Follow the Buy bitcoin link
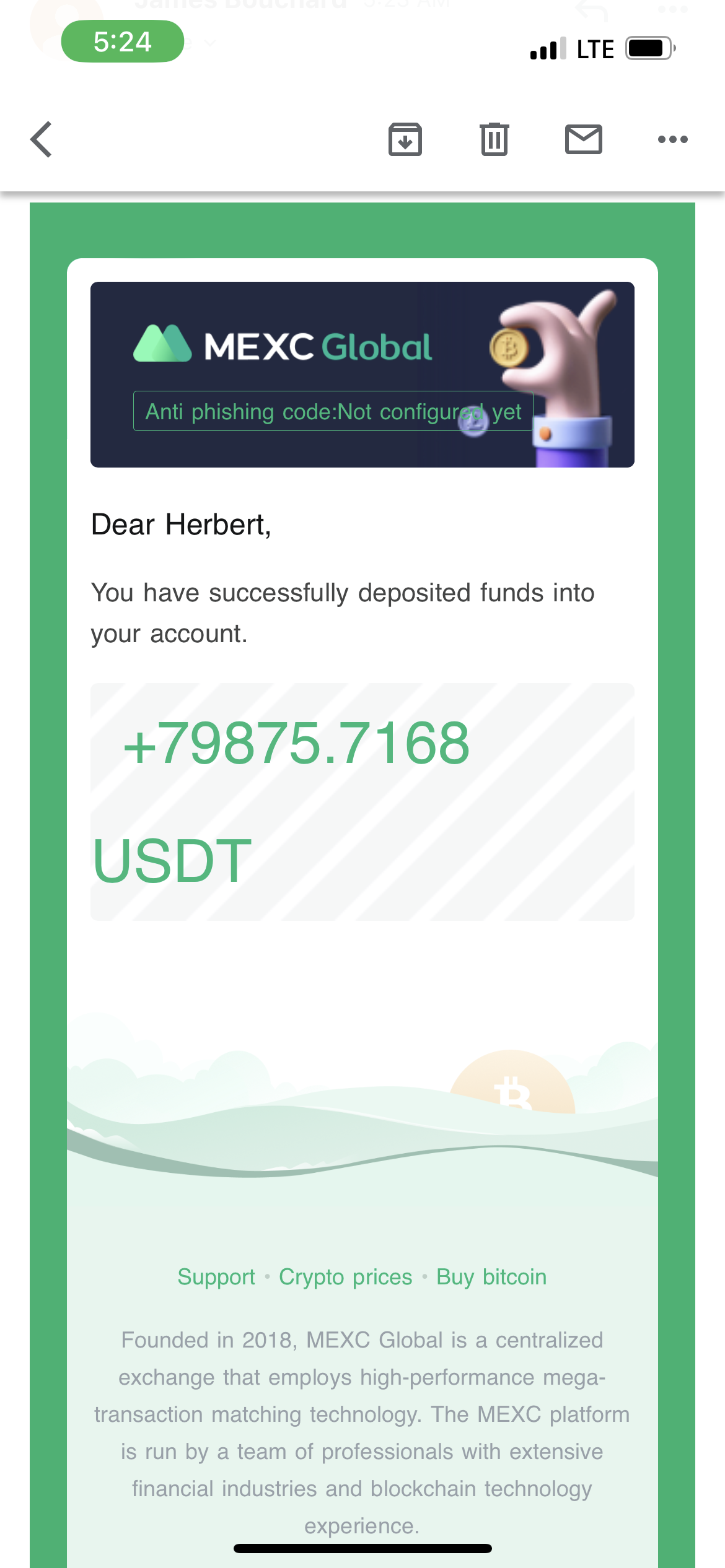This screenshot has height=1568, width=725. 491,1277
